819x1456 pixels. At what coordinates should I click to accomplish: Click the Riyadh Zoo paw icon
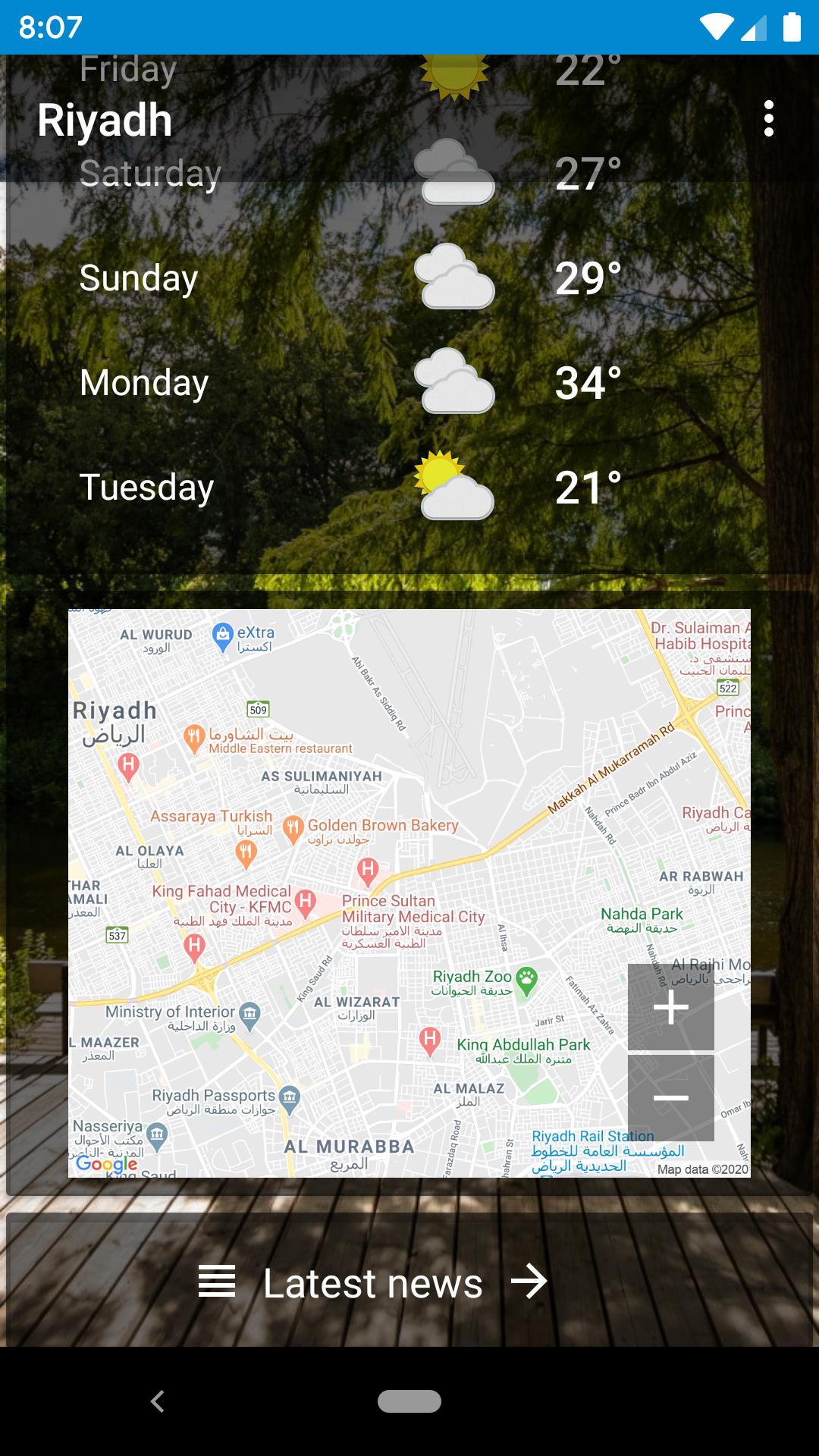(528, 978)
